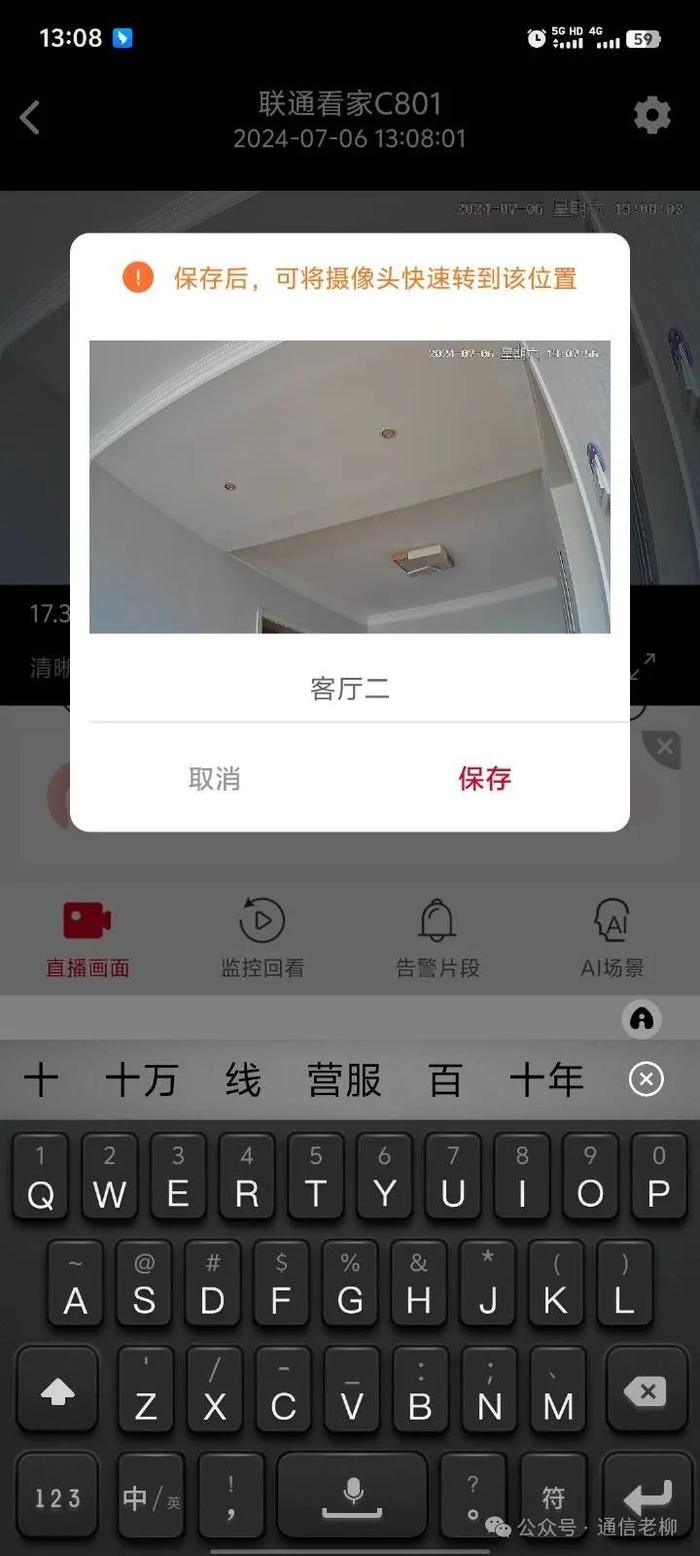
Task: Go back using the top-left arrow
Action: point(30,118)
